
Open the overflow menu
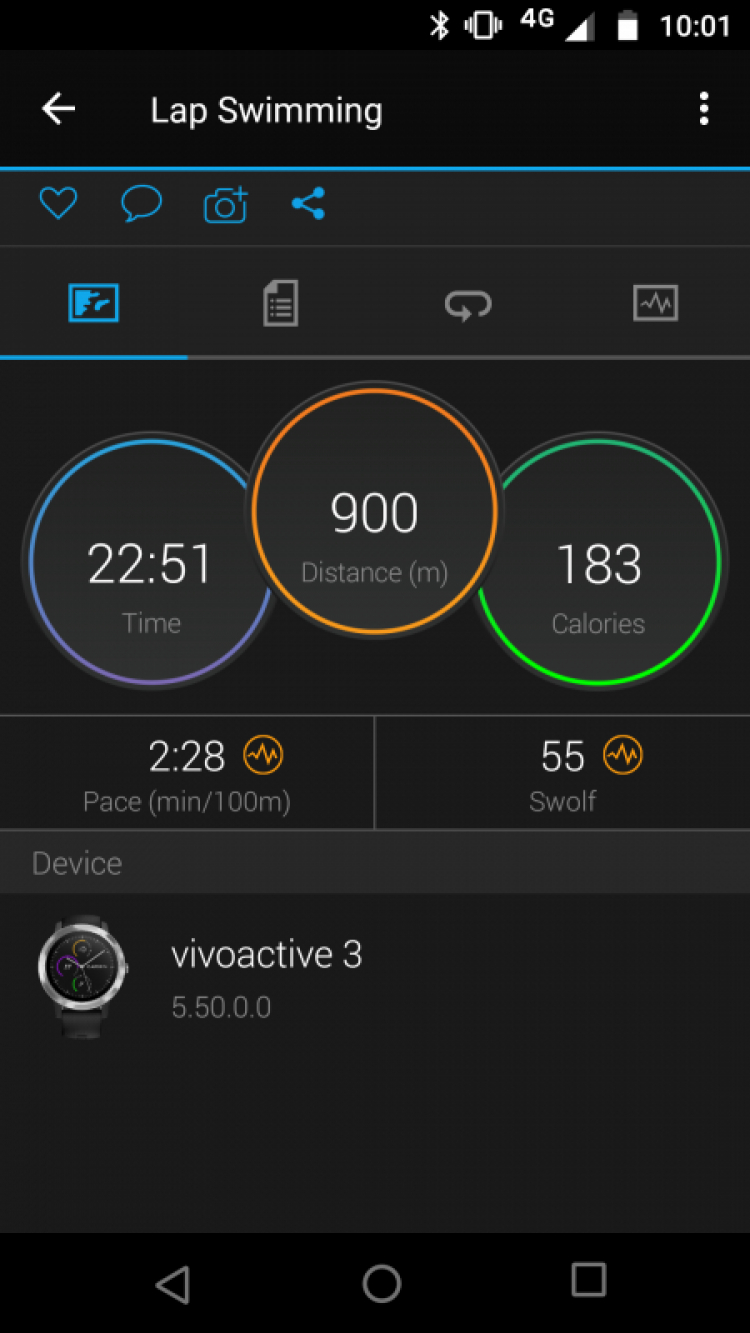(x=704, y=109)
